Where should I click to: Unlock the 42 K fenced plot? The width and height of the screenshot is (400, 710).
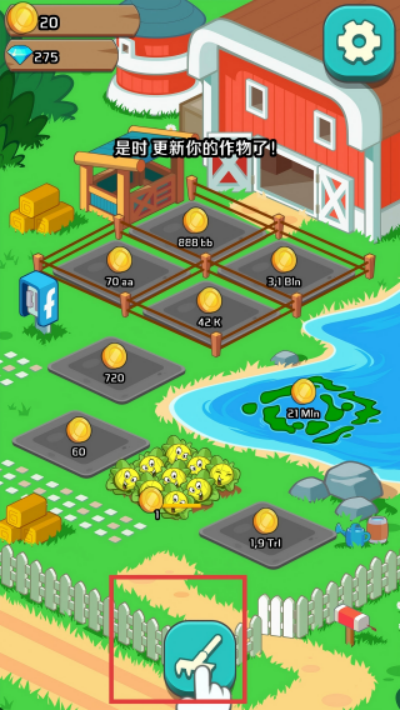pos(209,307)
